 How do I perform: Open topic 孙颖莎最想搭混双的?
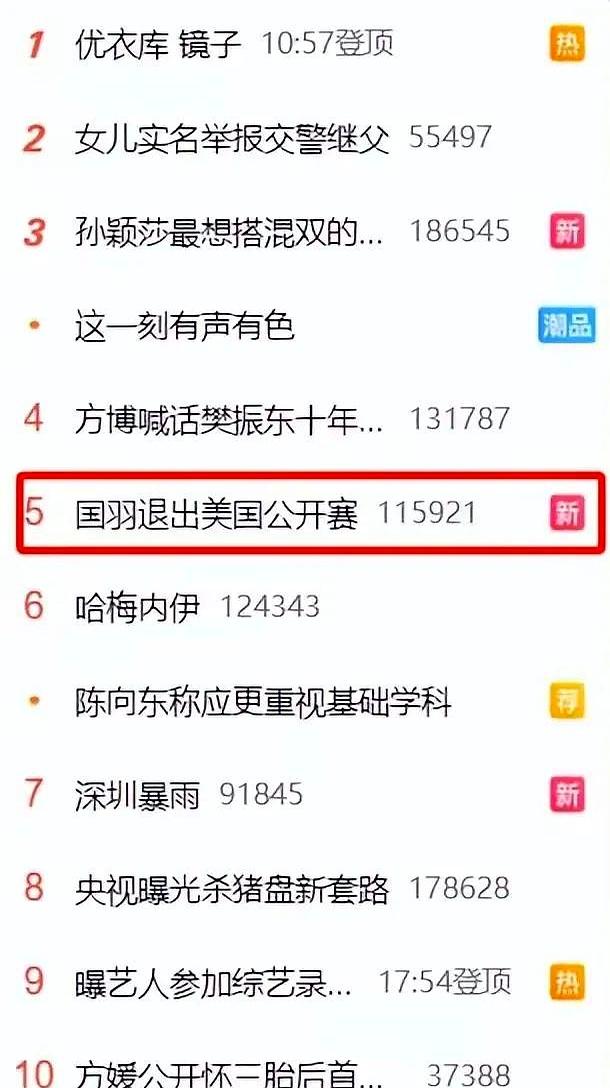coord(230,232)
